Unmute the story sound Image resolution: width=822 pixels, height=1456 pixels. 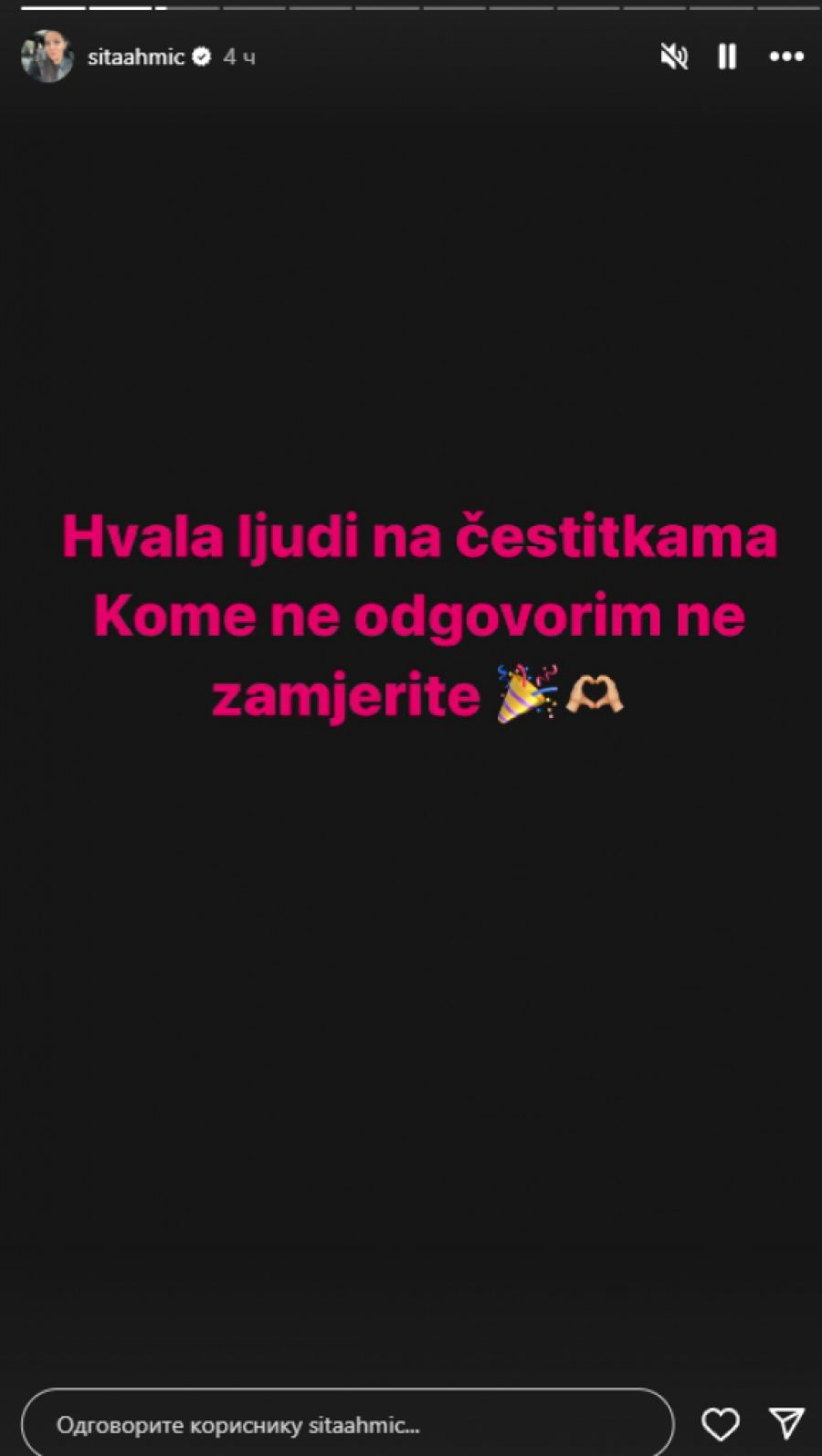[x=674, y=57]
